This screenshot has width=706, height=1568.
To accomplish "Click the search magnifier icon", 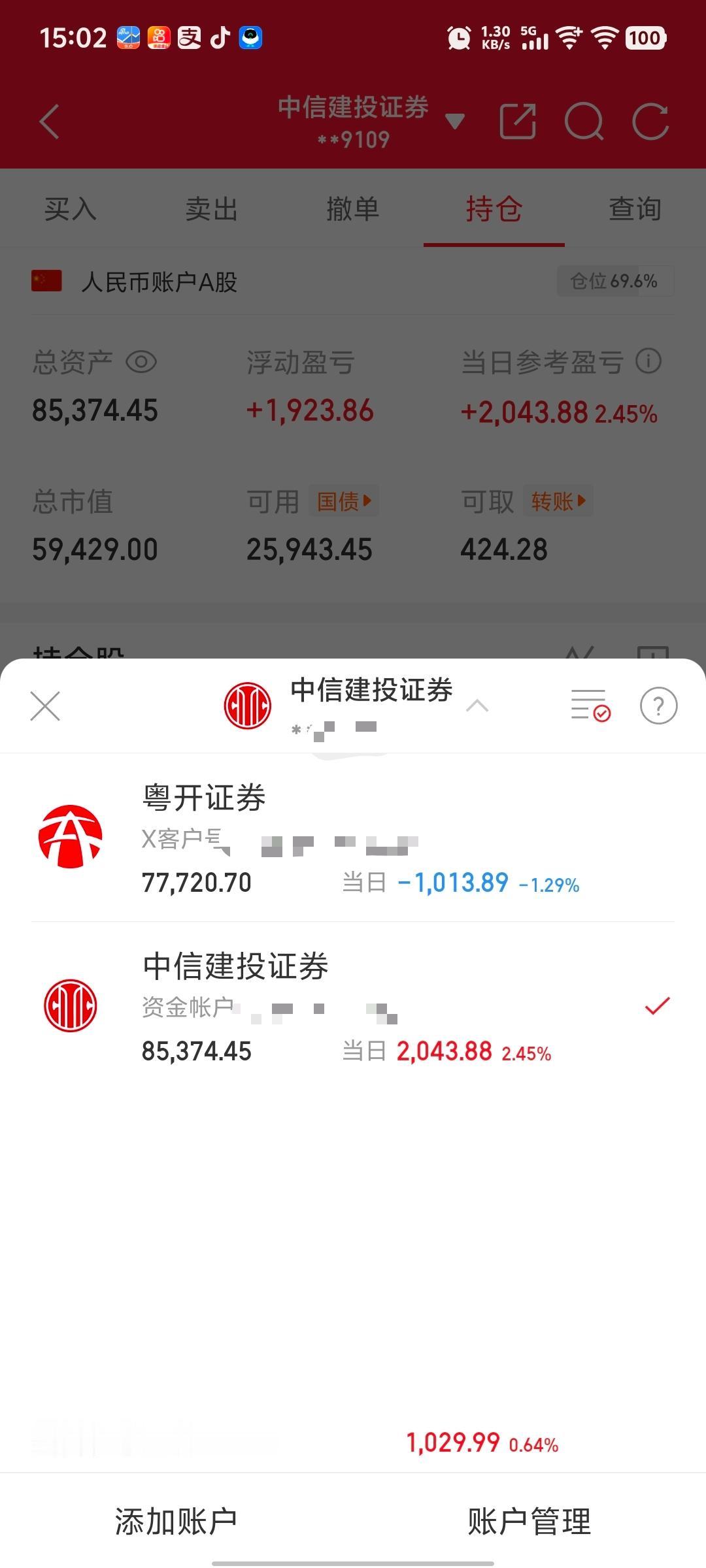I will [585, 122].
